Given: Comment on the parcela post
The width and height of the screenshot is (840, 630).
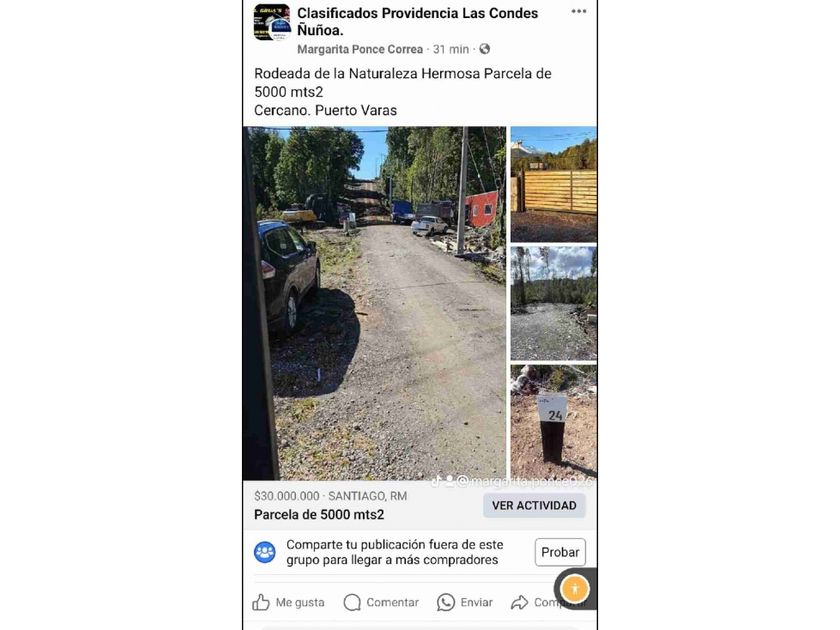Looking at the screenshot, I should pos(381,603).
